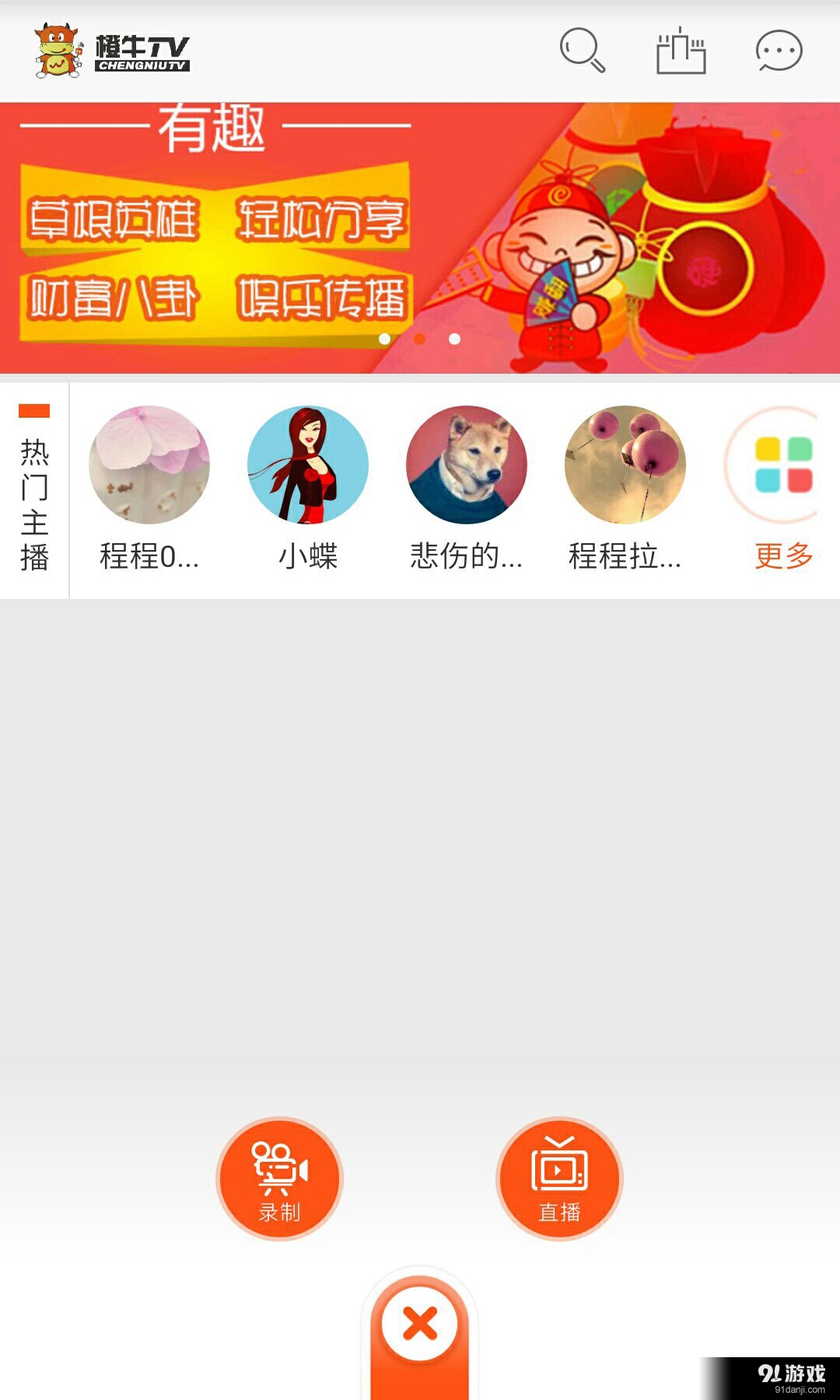Close the record/live menu with X
The height and width of the screenshot is (1400, 840).
point(420,1324)
